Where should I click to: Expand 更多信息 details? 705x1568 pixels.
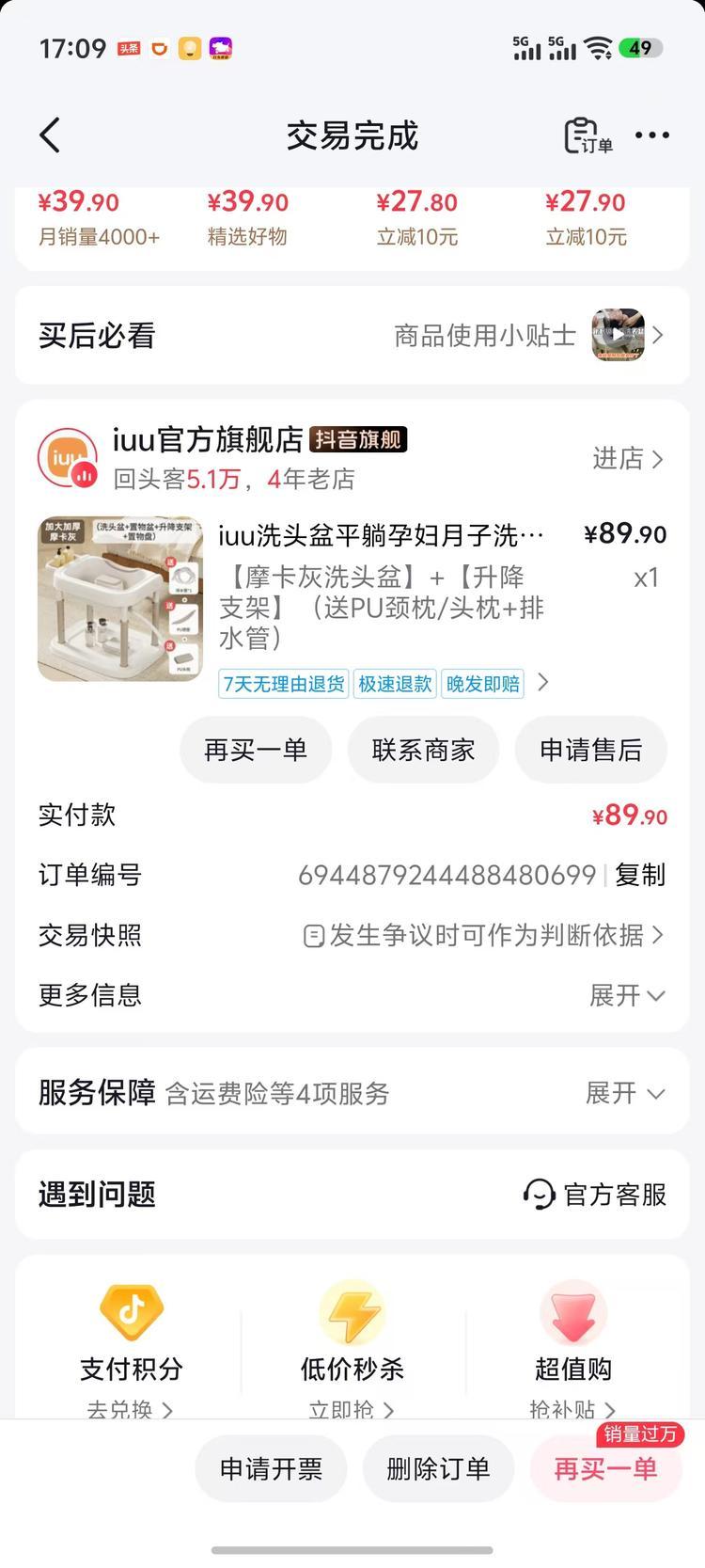point(627,995)
